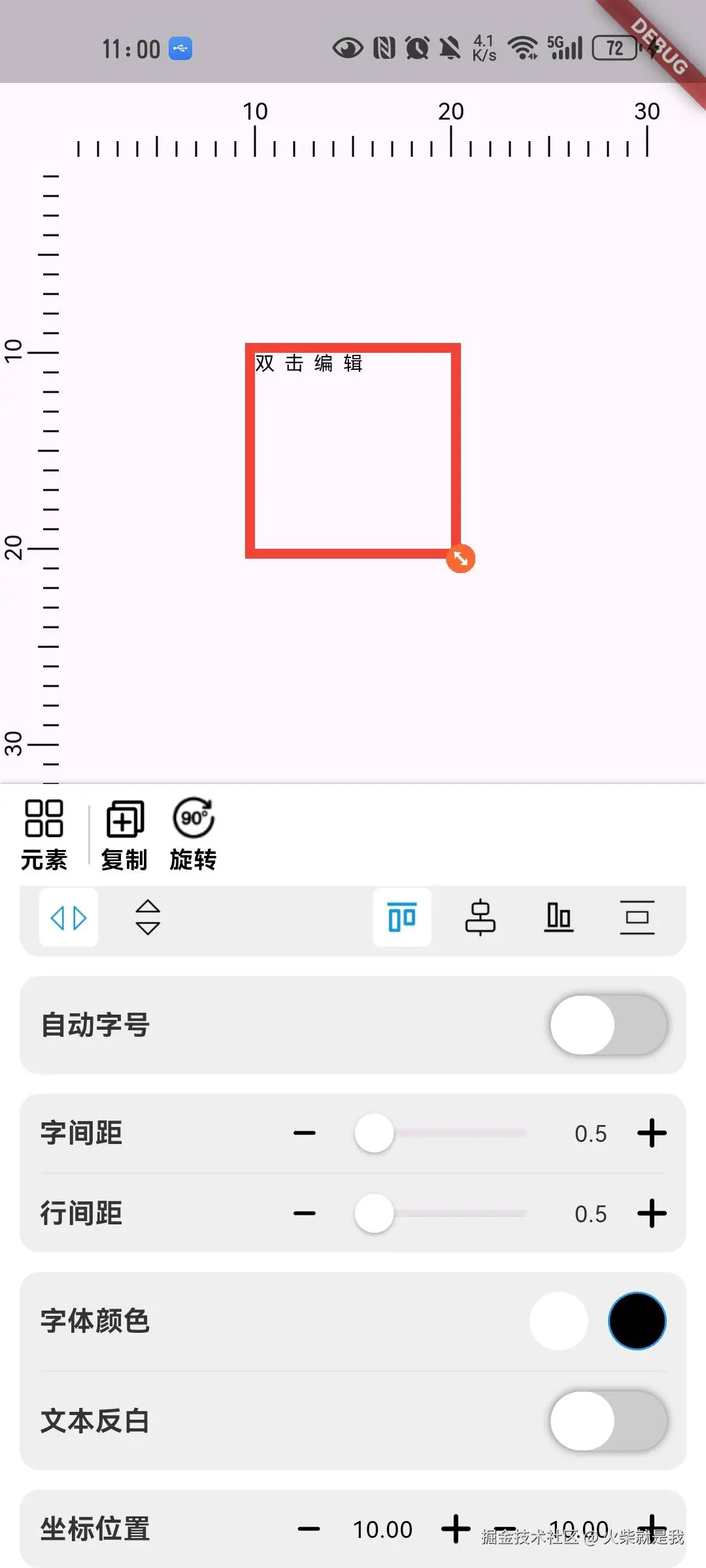Decrease 字间距 with the minus button
The height and width of the screenshot is (1568, 706).
(x=305, y=1133)
